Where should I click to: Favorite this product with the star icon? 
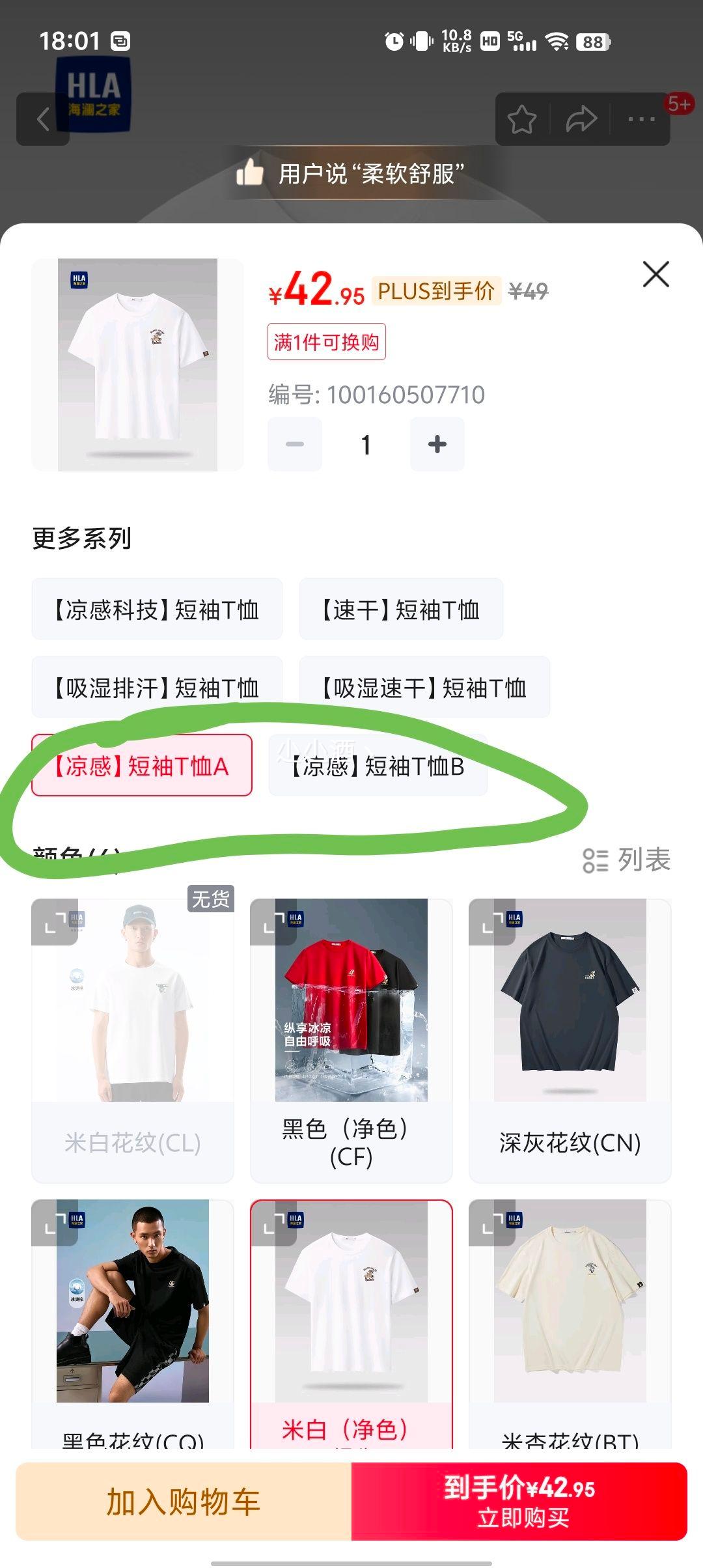tap(522, 119)
